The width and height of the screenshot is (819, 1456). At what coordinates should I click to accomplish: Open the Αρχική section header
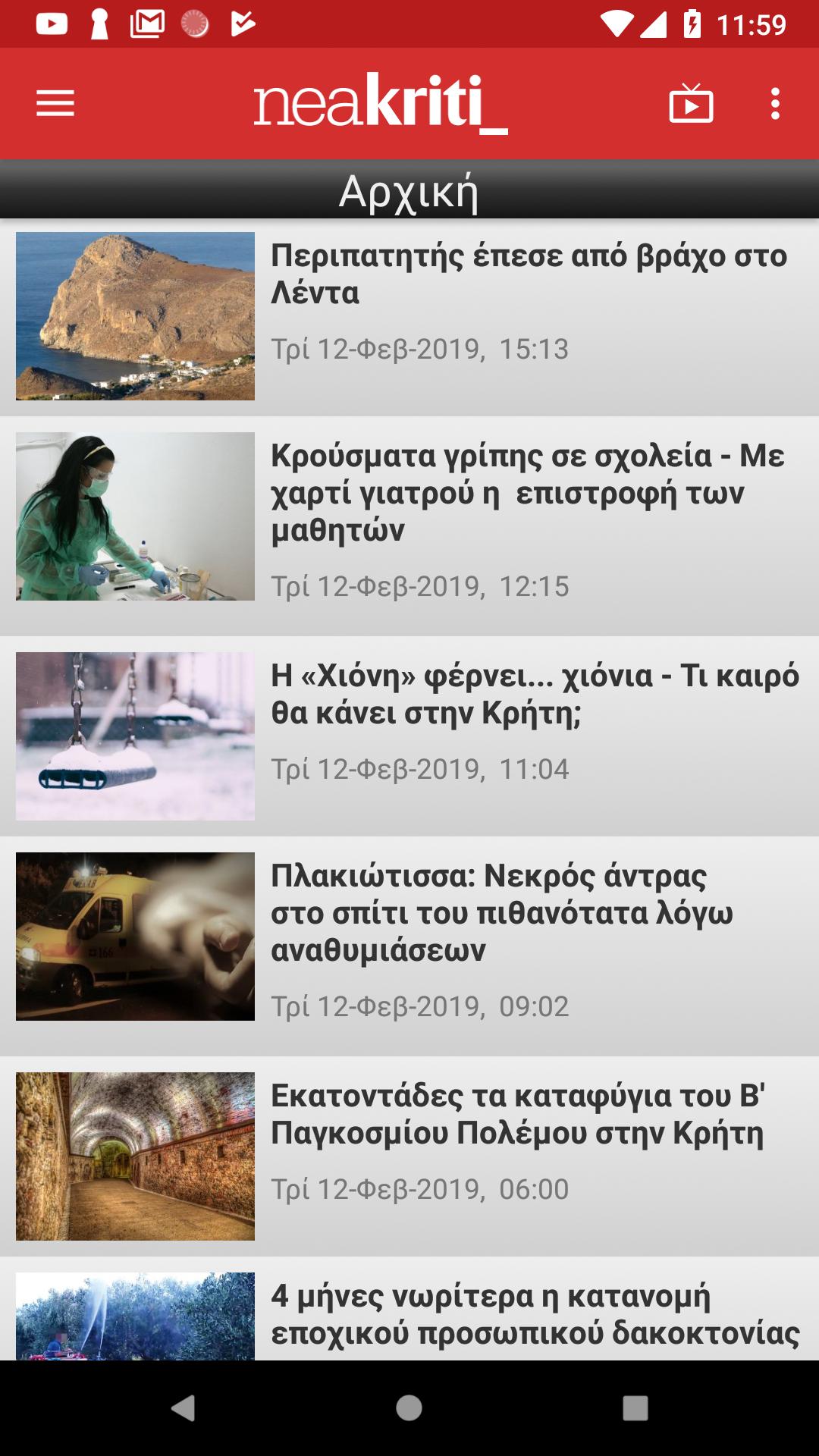pyautogui.click(x=409, y=192)
